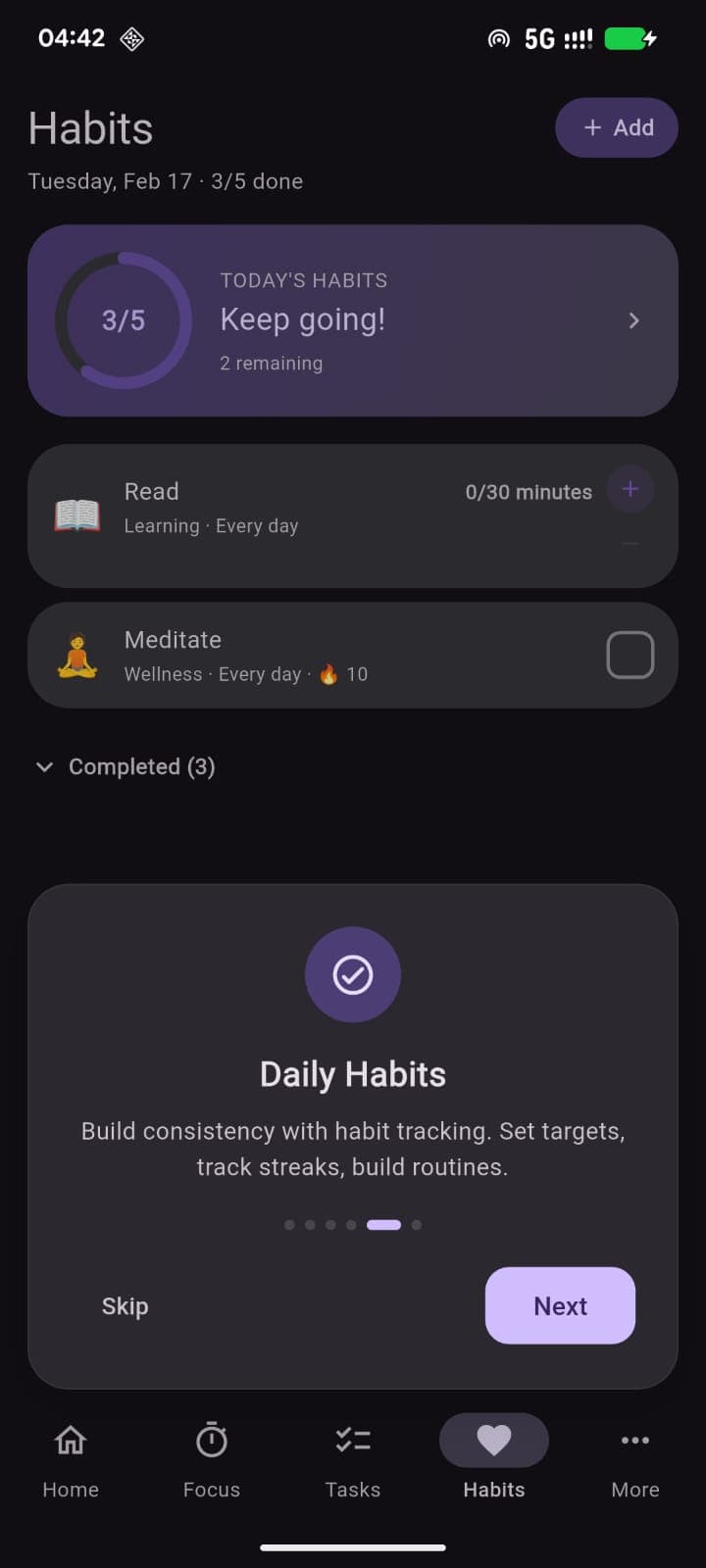Skip the Daily Habits walkthrough

126,1305
